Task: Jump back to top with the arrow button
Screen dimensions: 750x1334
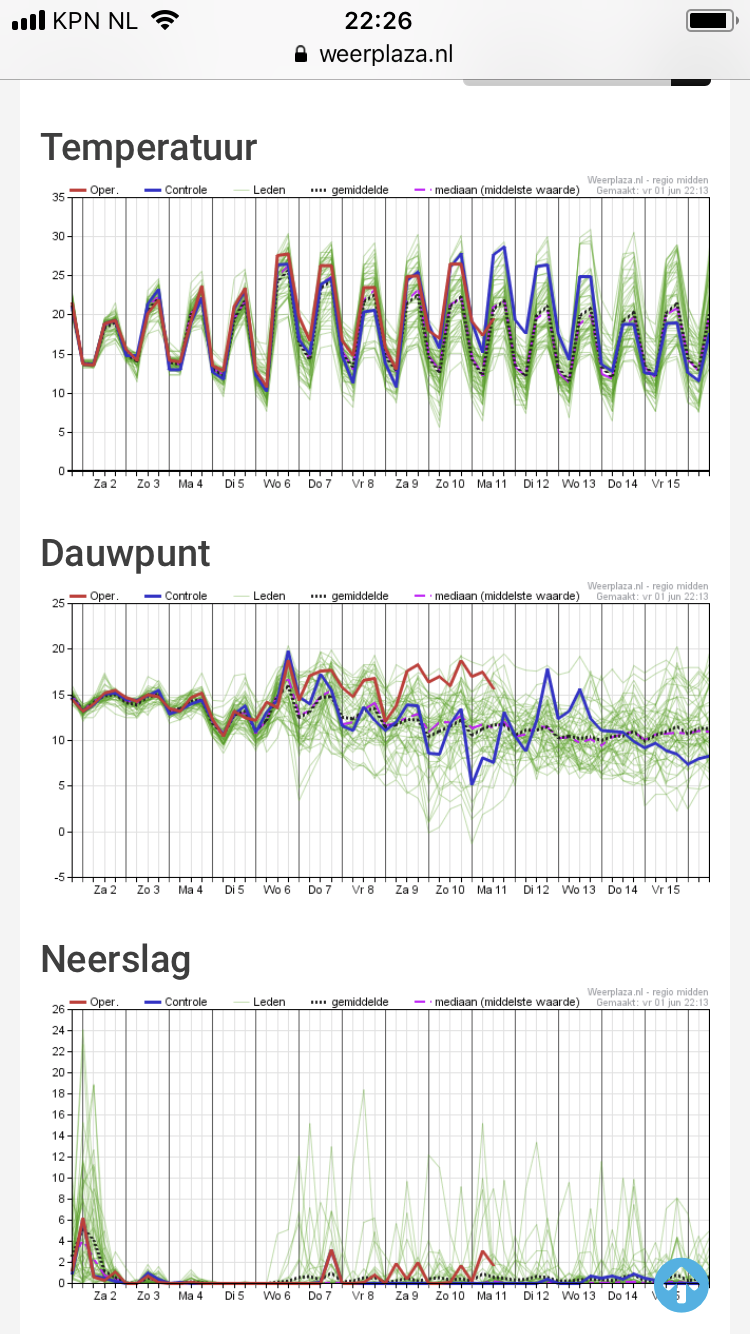Action: pyautogui.click(x=682, y=1284)
